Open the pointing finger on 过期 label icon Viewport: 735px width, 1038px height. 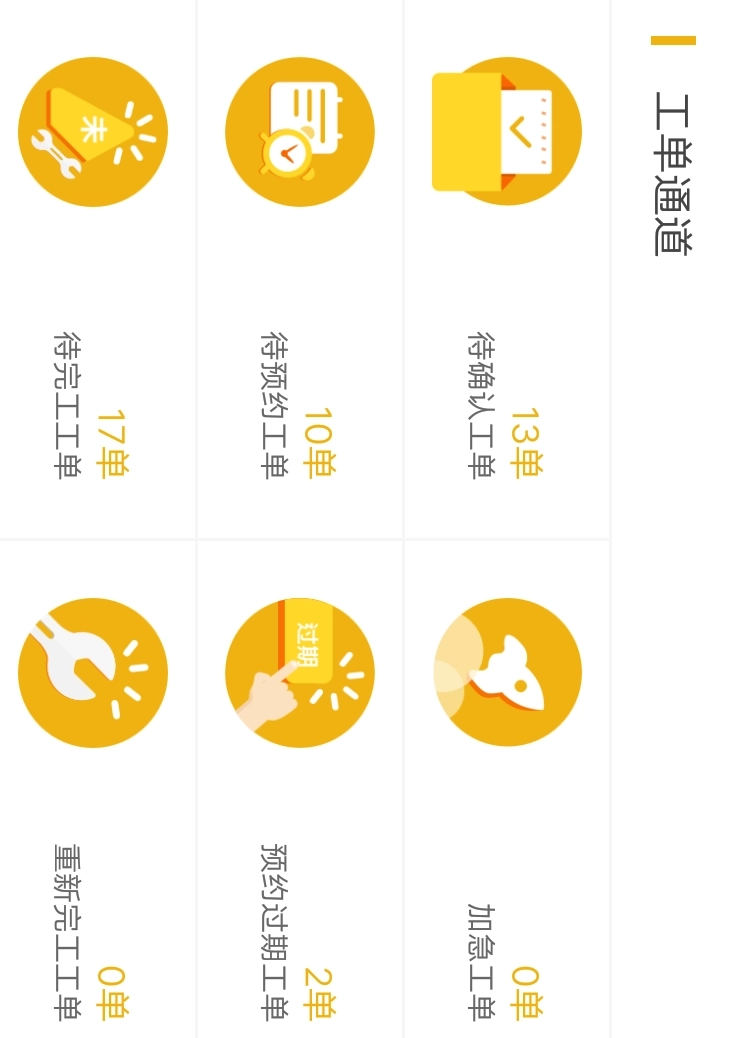(298, 673)
